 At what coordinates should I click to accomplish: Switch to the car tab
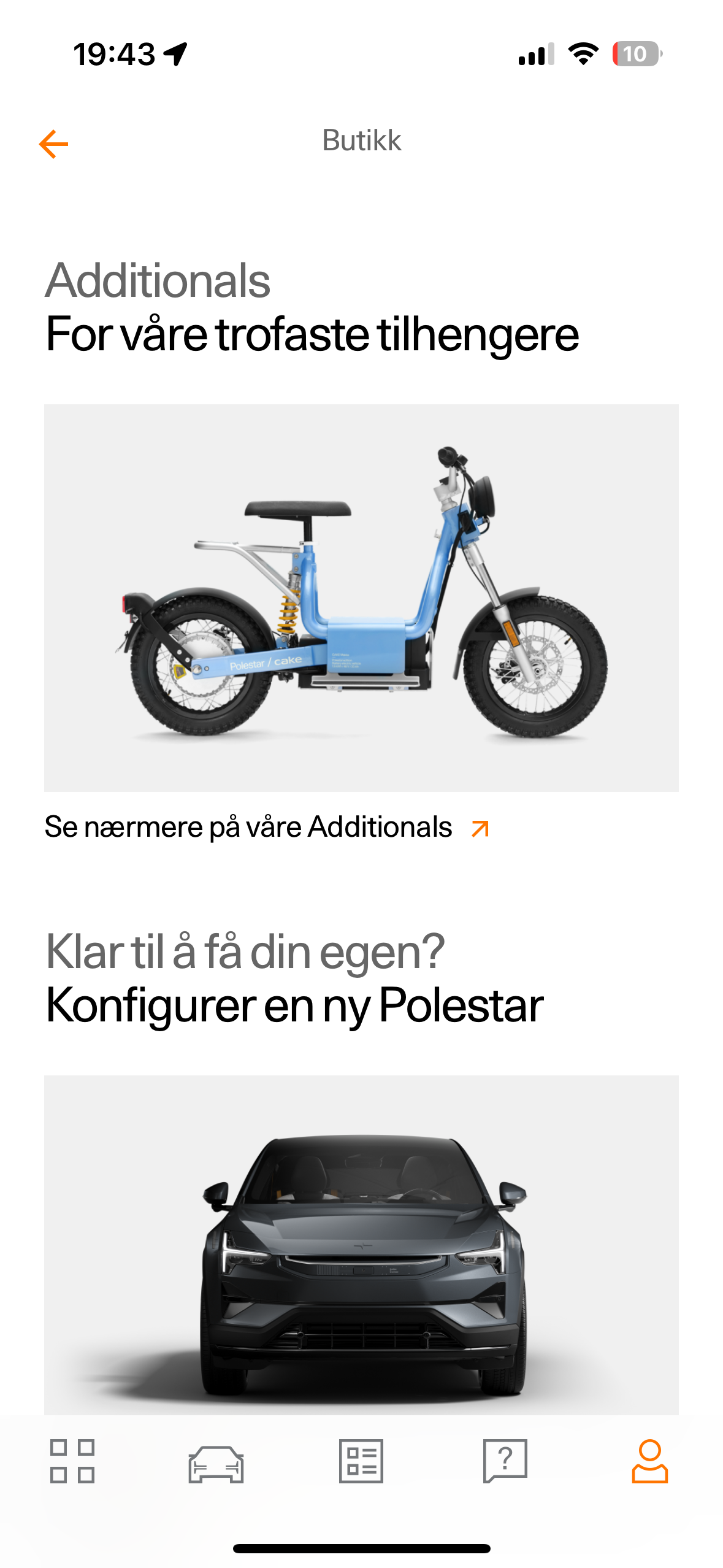216,1462
